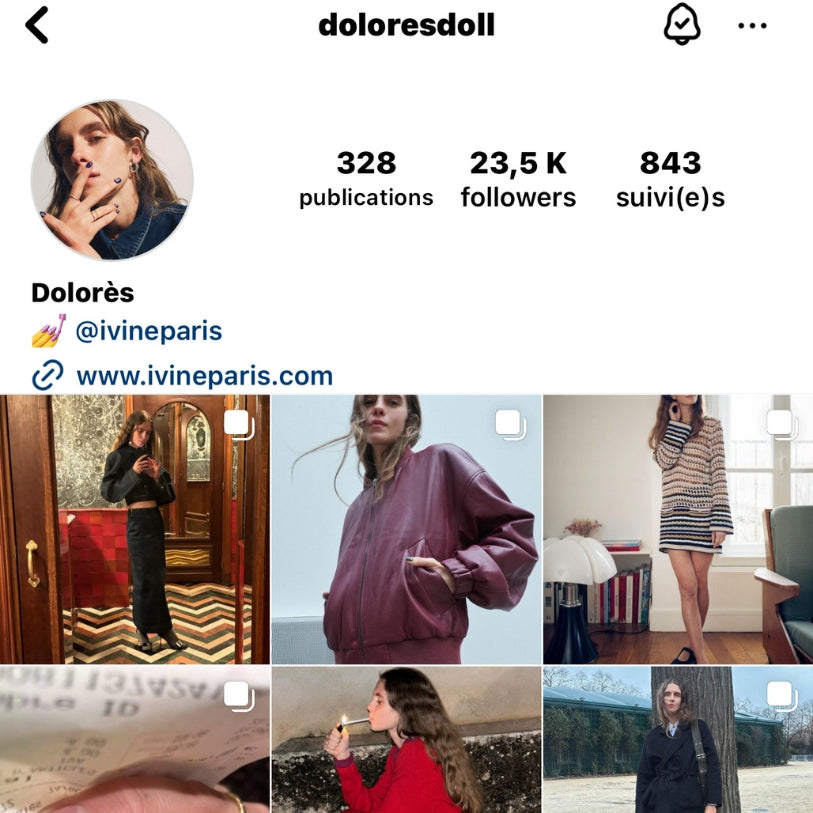Open the @ivineparis mention in bio

point(148,331)
